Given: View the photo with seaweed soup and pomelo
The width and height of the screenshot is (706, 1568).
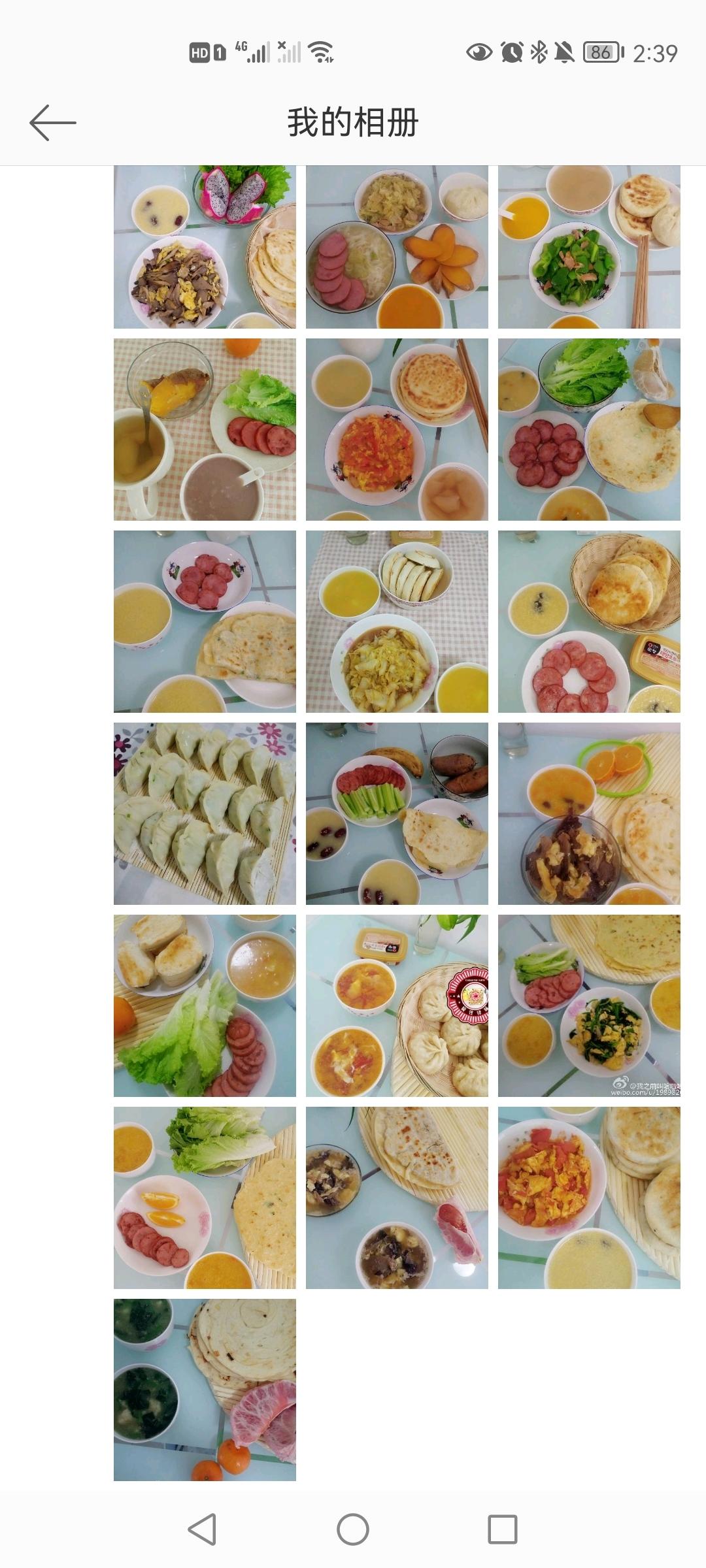Looking at the screenshot, I should click(205, 1390).
